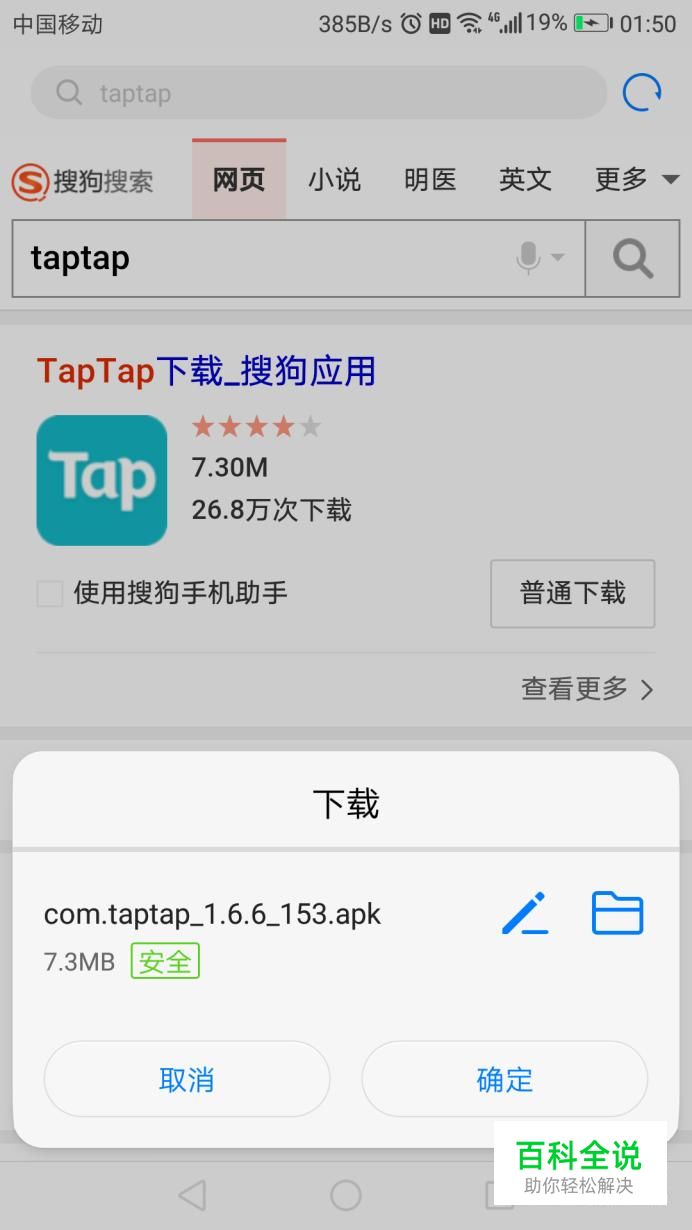This screenshot has height=1230, width=692.
Task: Focus the Sogou search field with taptap
Action: point(298,258)
